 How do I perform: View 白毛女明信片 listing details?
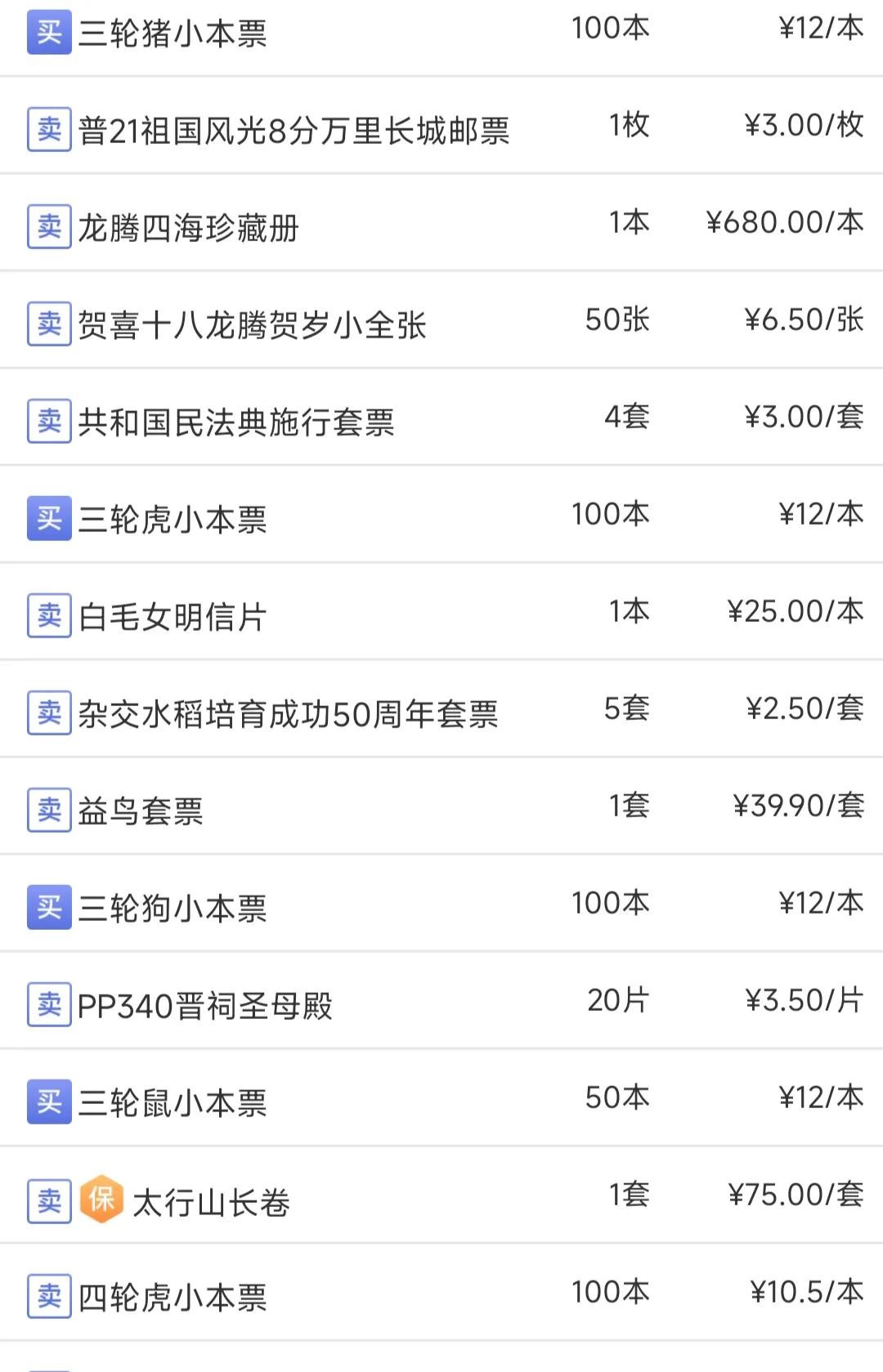(x=173, y=617)
